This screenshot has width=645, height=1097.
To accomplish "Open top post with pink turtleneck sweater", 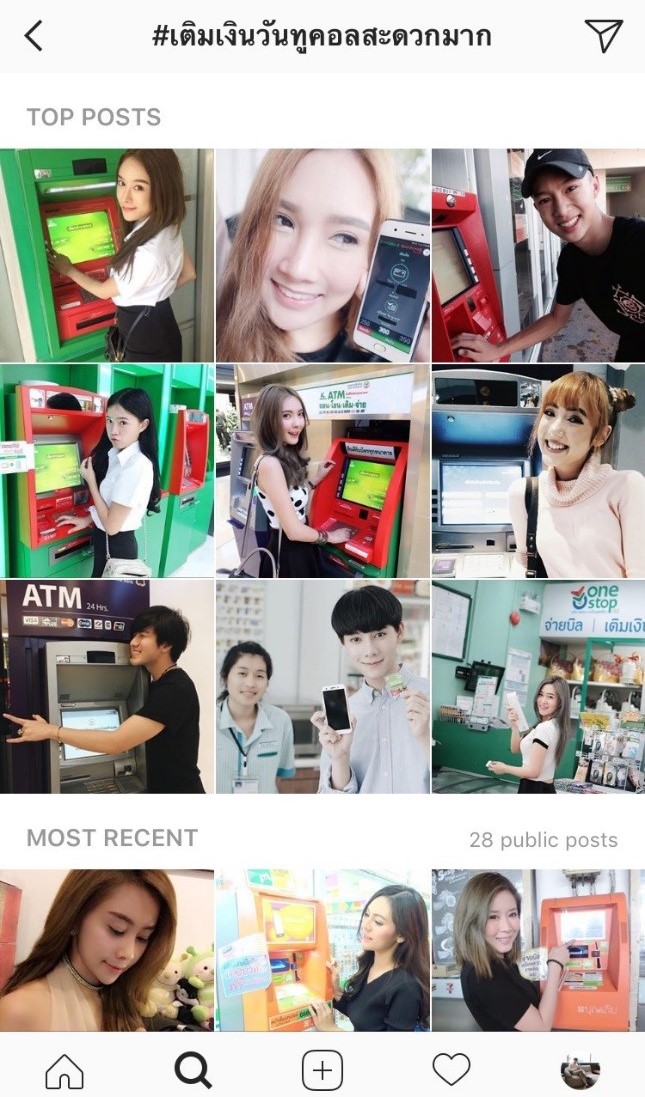I will (538, 471).
